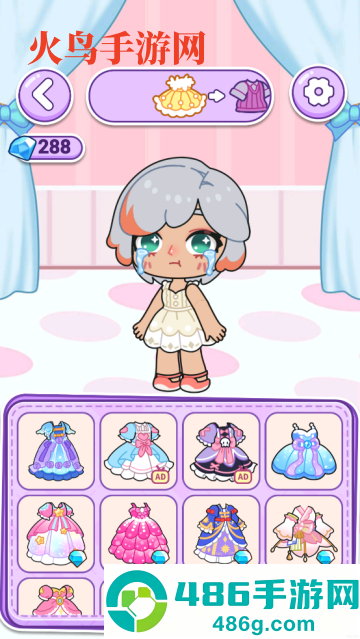Pick the hot pink sparkly tiered dress
Viewport: 360px width, 639px height.
[139, 533]
